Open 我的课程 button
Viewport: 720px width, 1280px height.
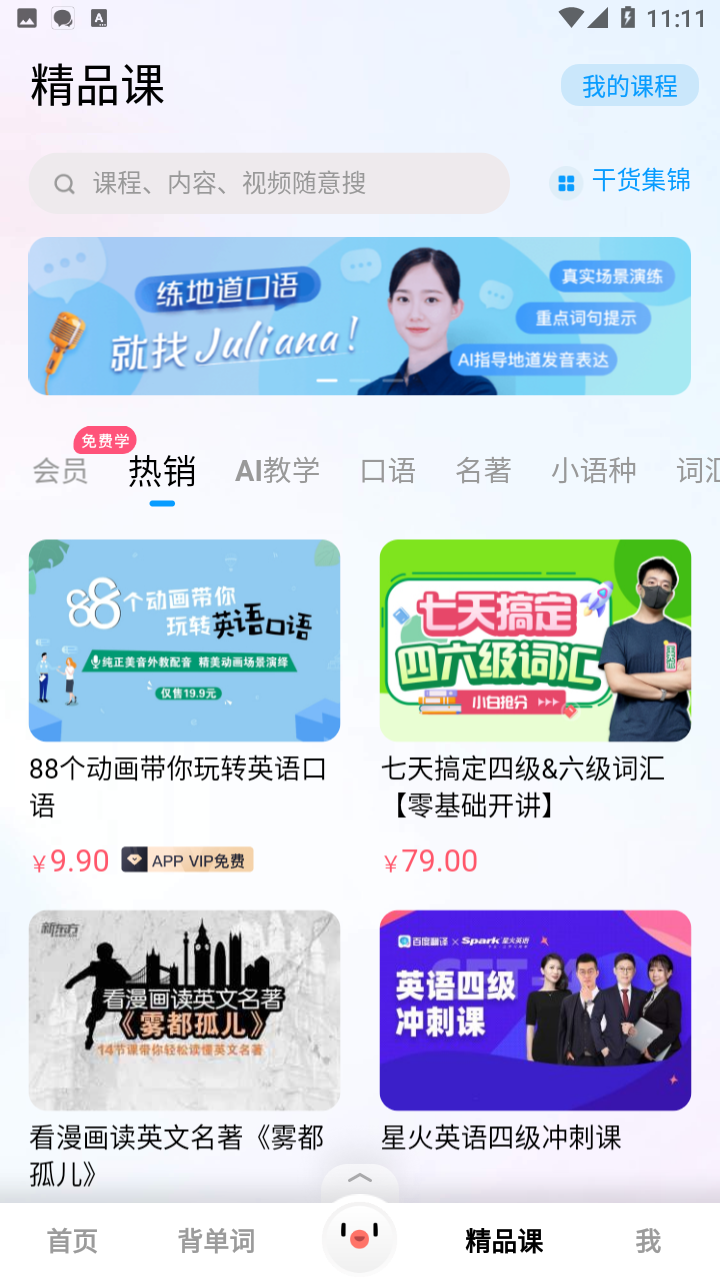(629, 86)
